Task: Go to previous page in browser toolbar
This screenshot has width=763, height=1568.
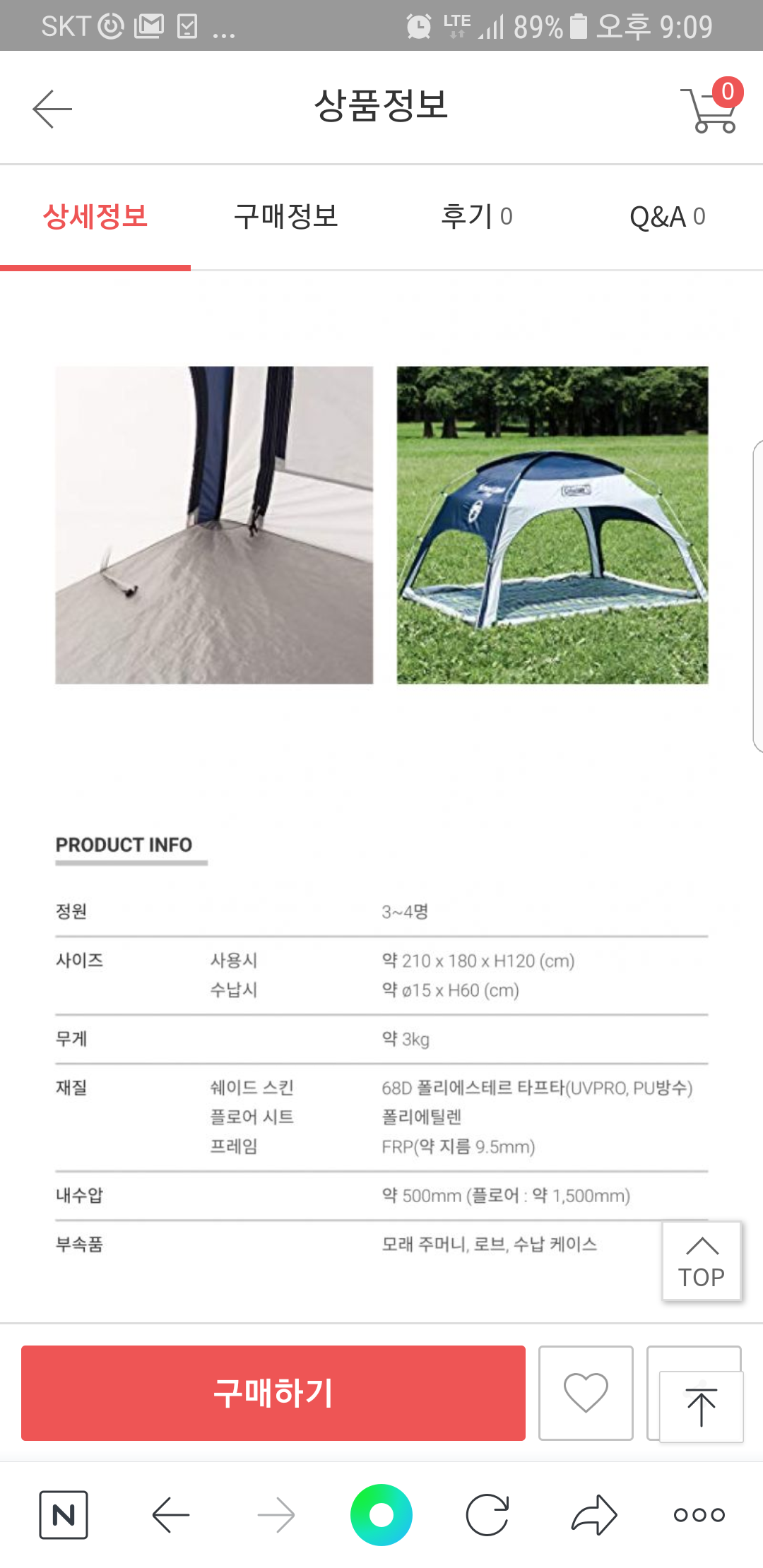Action: (170, 1514)
